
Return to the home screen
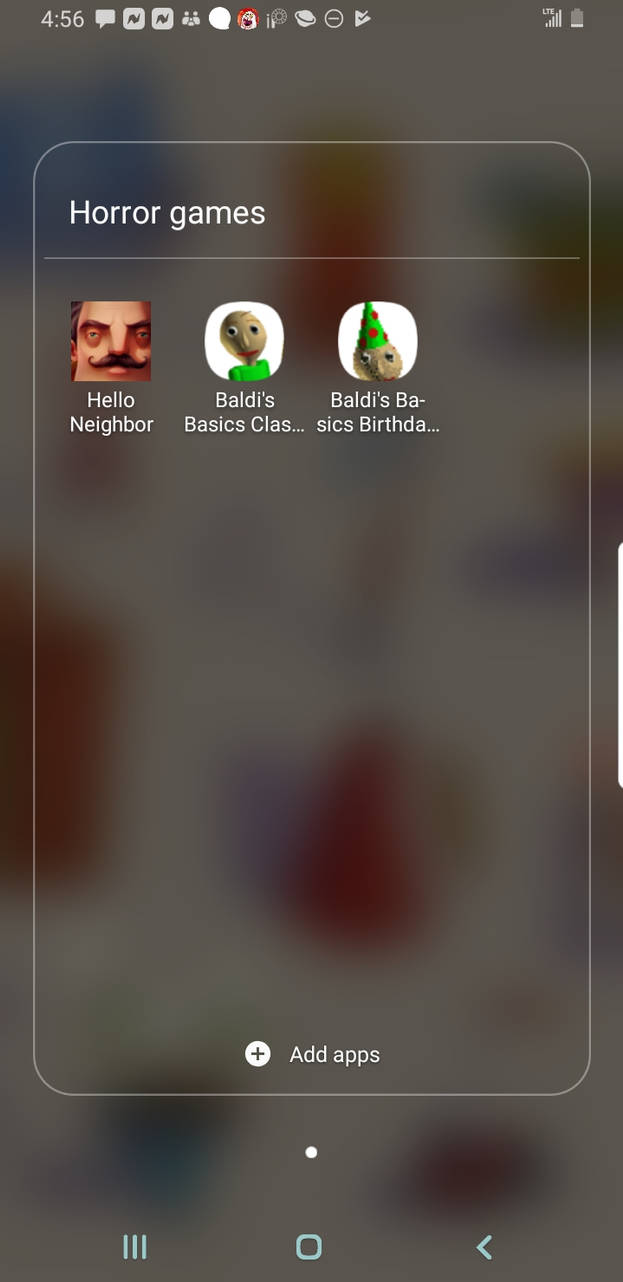click(309, 1246)
